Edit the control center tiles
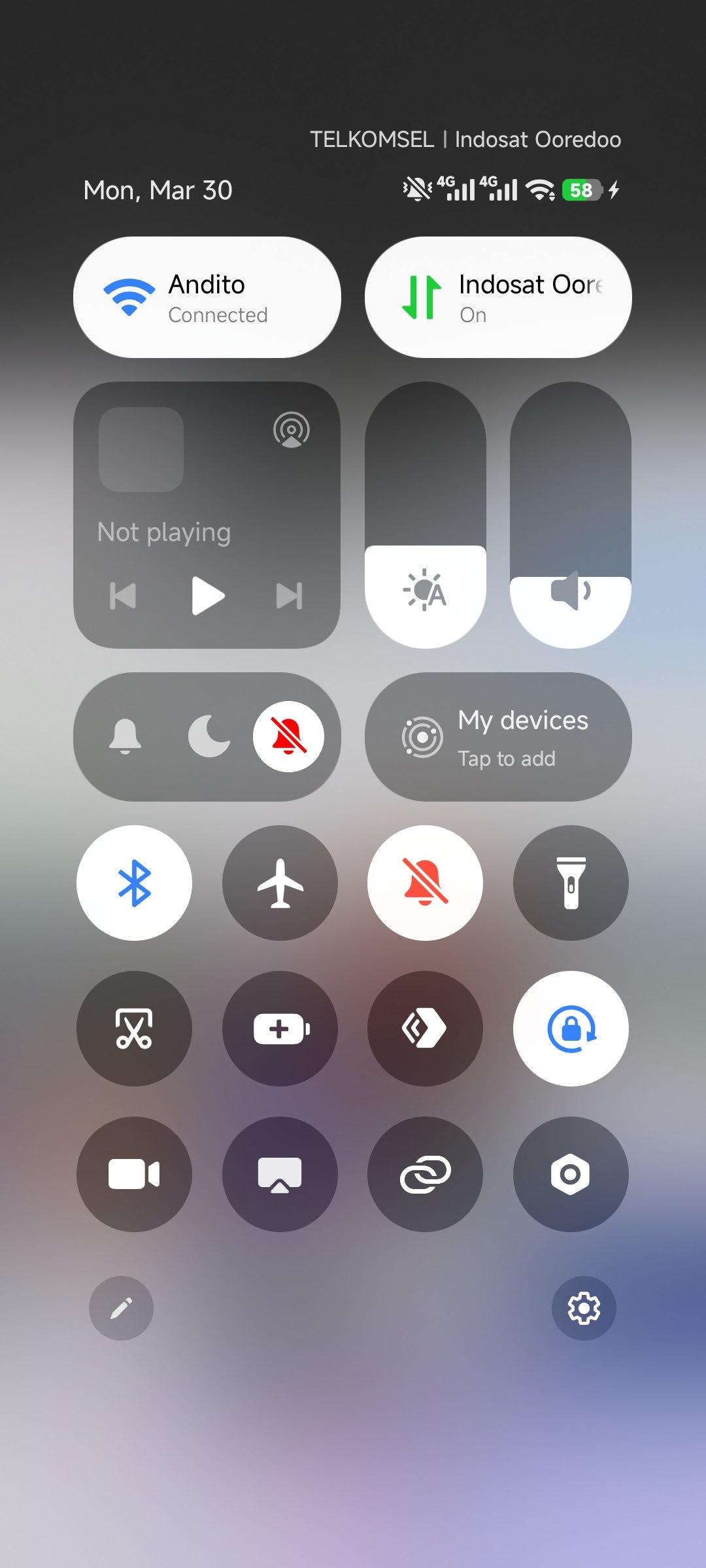 click(122, 1308)
